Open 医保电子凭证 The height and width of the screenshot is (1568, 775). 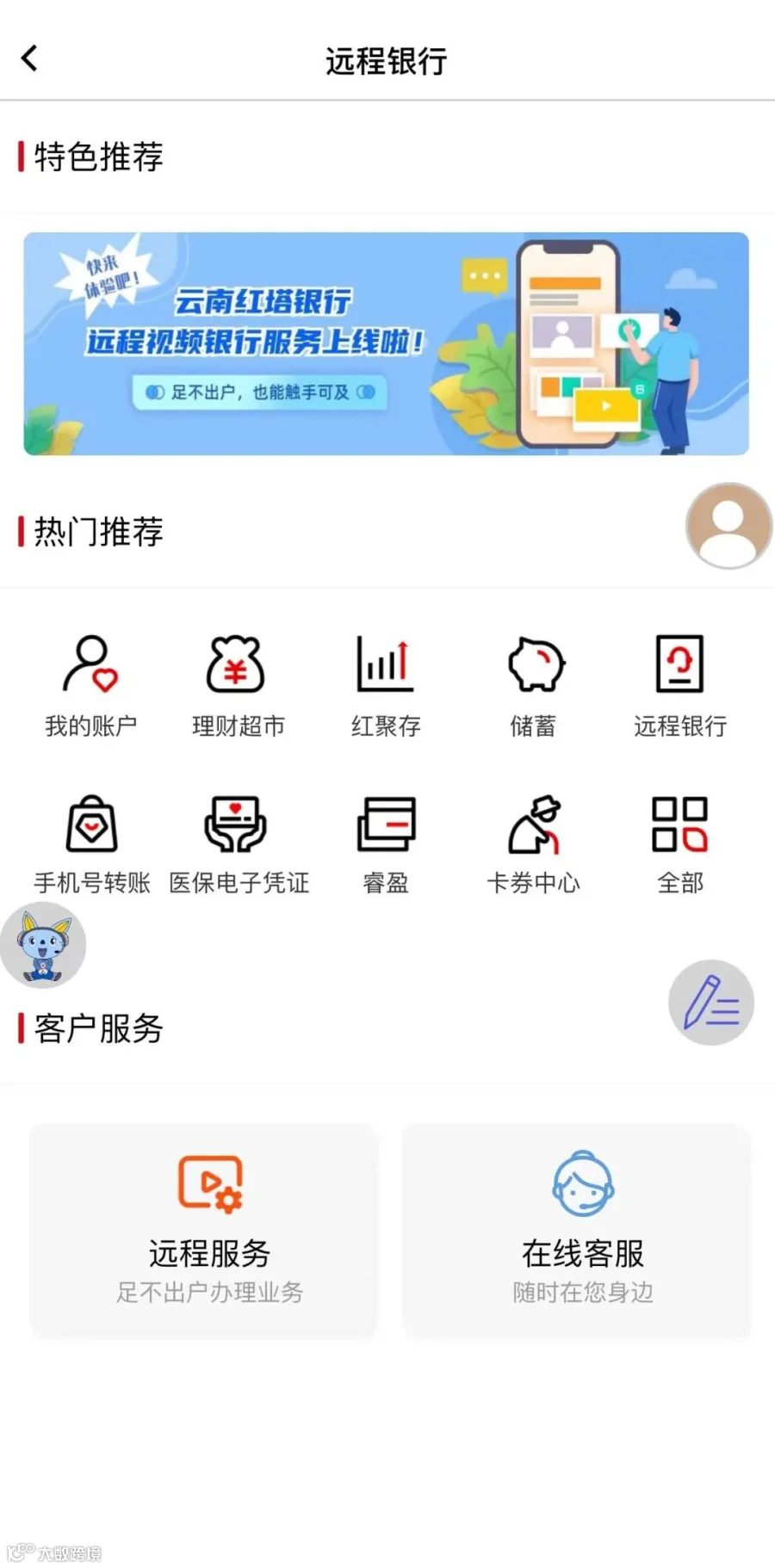pos(239,844)
